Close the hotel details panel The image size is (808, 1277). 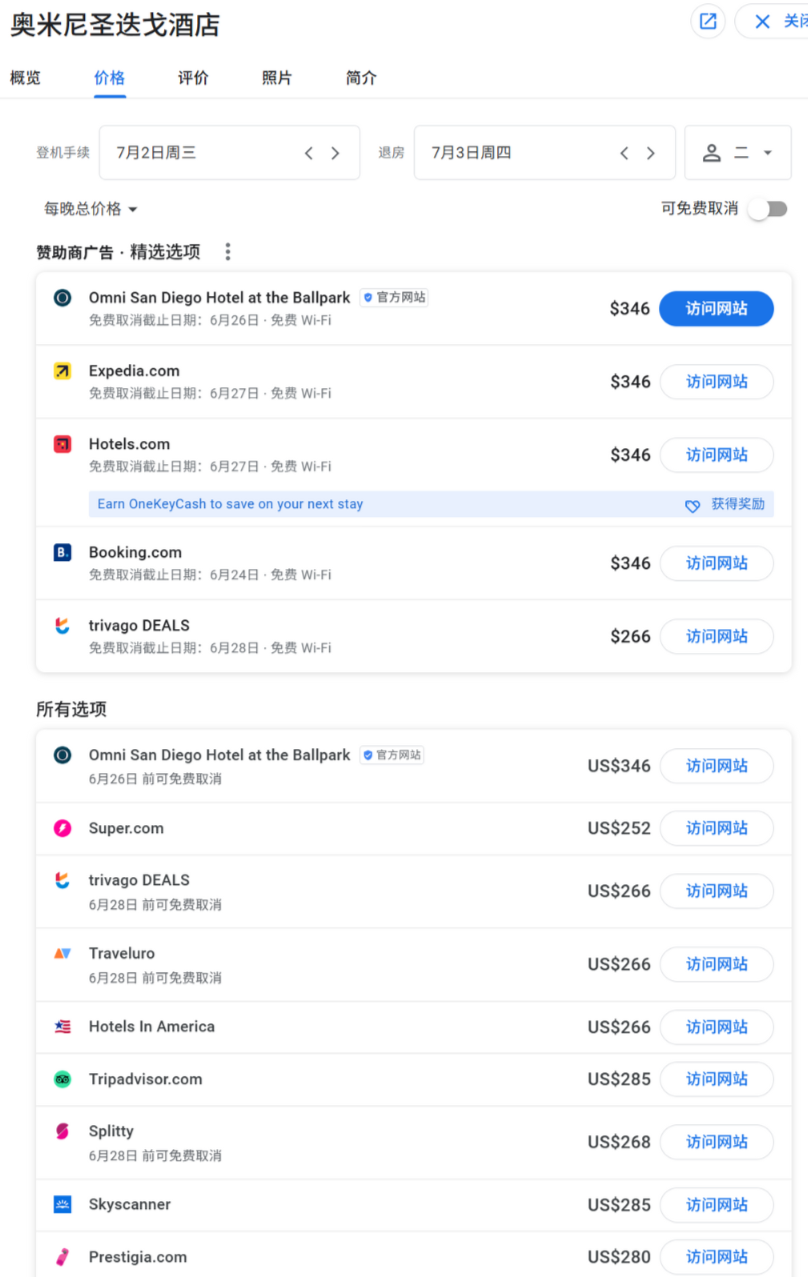pyautogui.click(x=772, y=22)
